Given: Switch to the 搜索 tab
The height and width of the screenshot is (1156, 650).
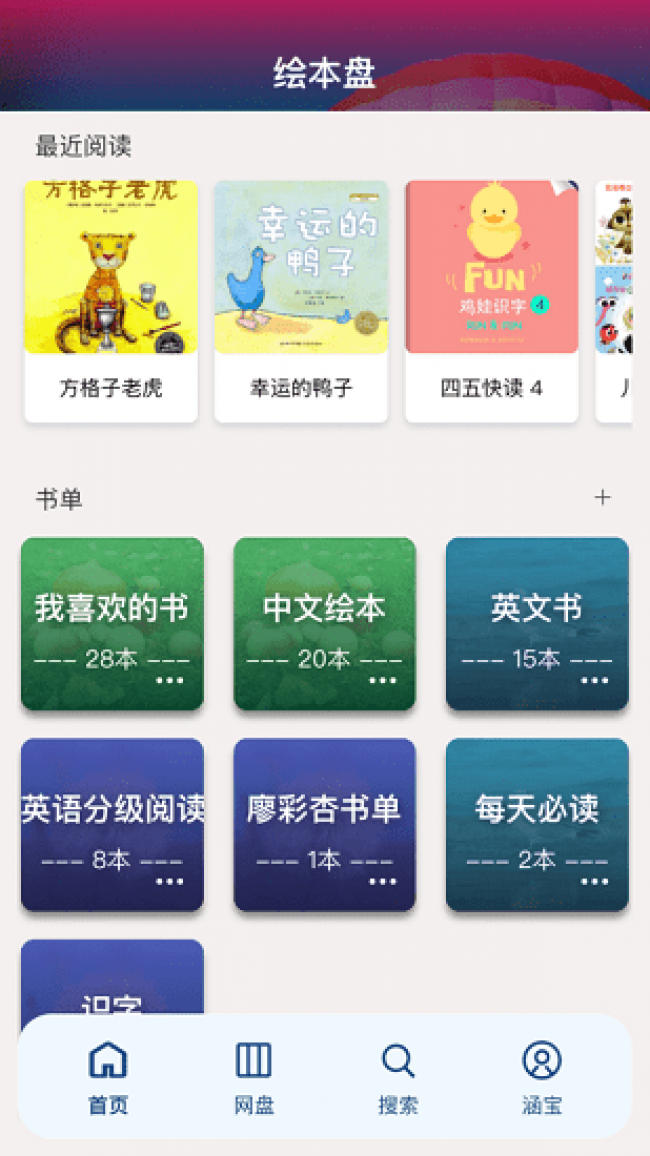Looking at the screenshot, I should pos(398,1077).
